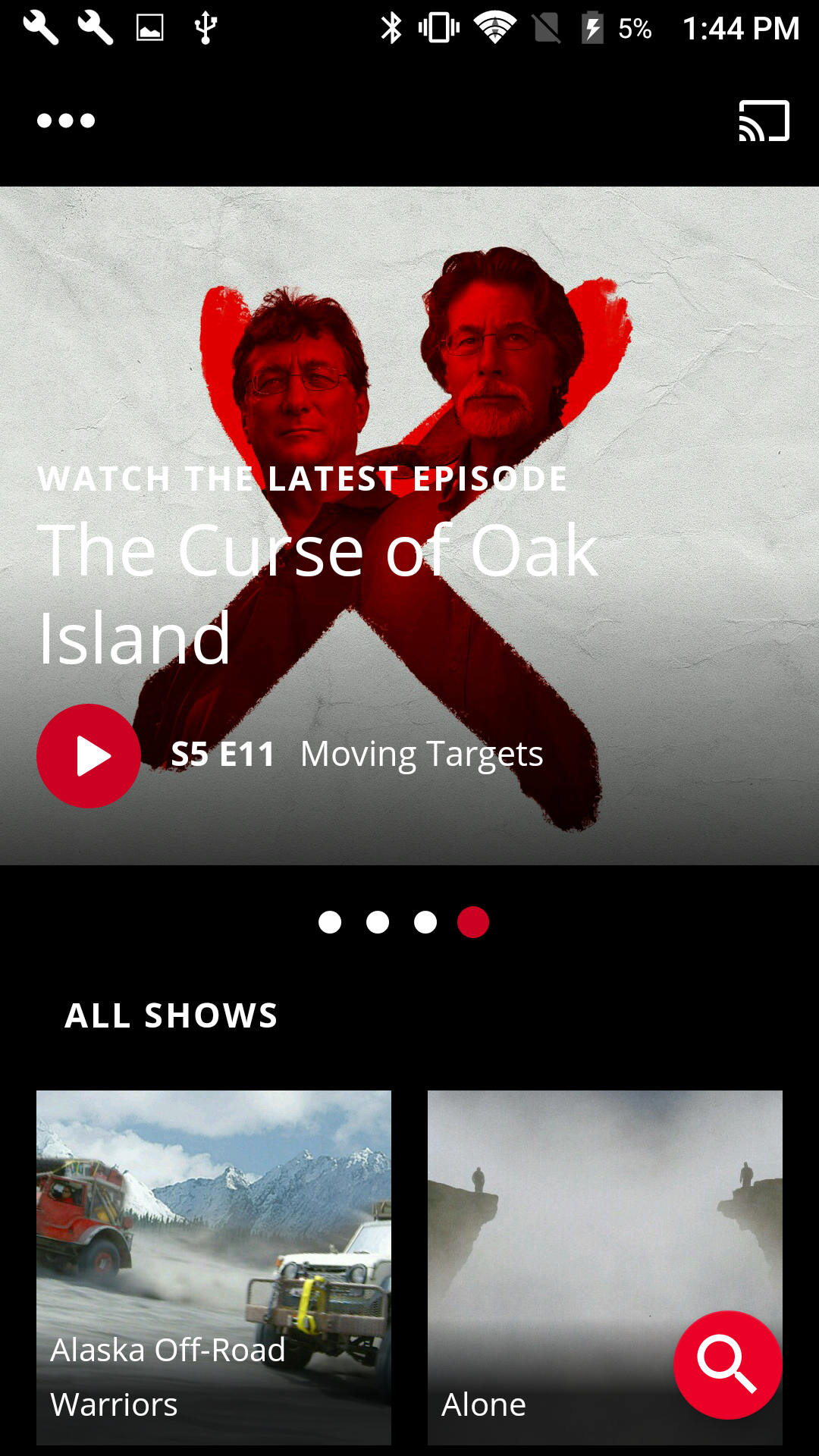The height and width of the screenshot is (1456, 819).
Task: Tap the Chromecast cast icon
Action: (x=763, y=120)
